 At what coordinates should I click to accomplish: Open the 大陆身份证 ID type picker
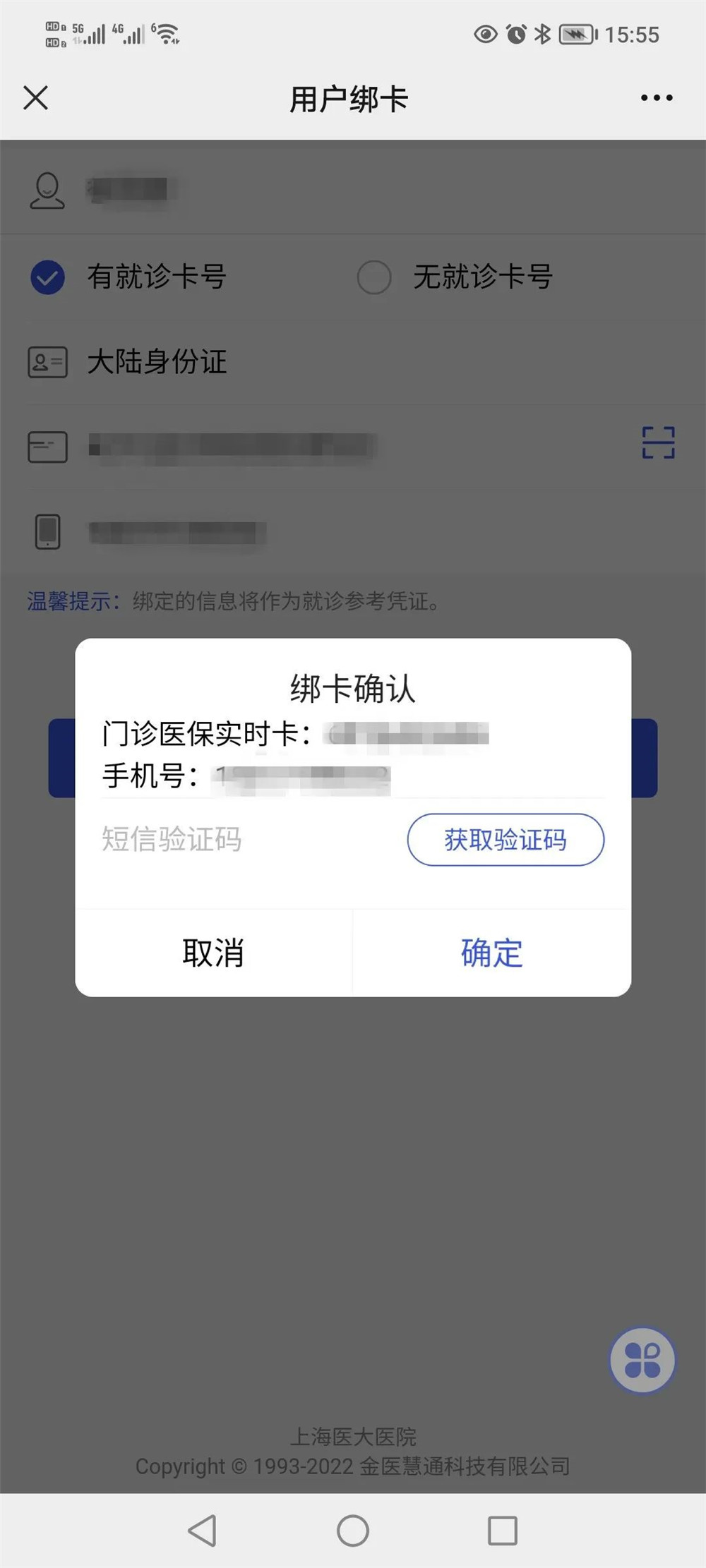point(157,362)
